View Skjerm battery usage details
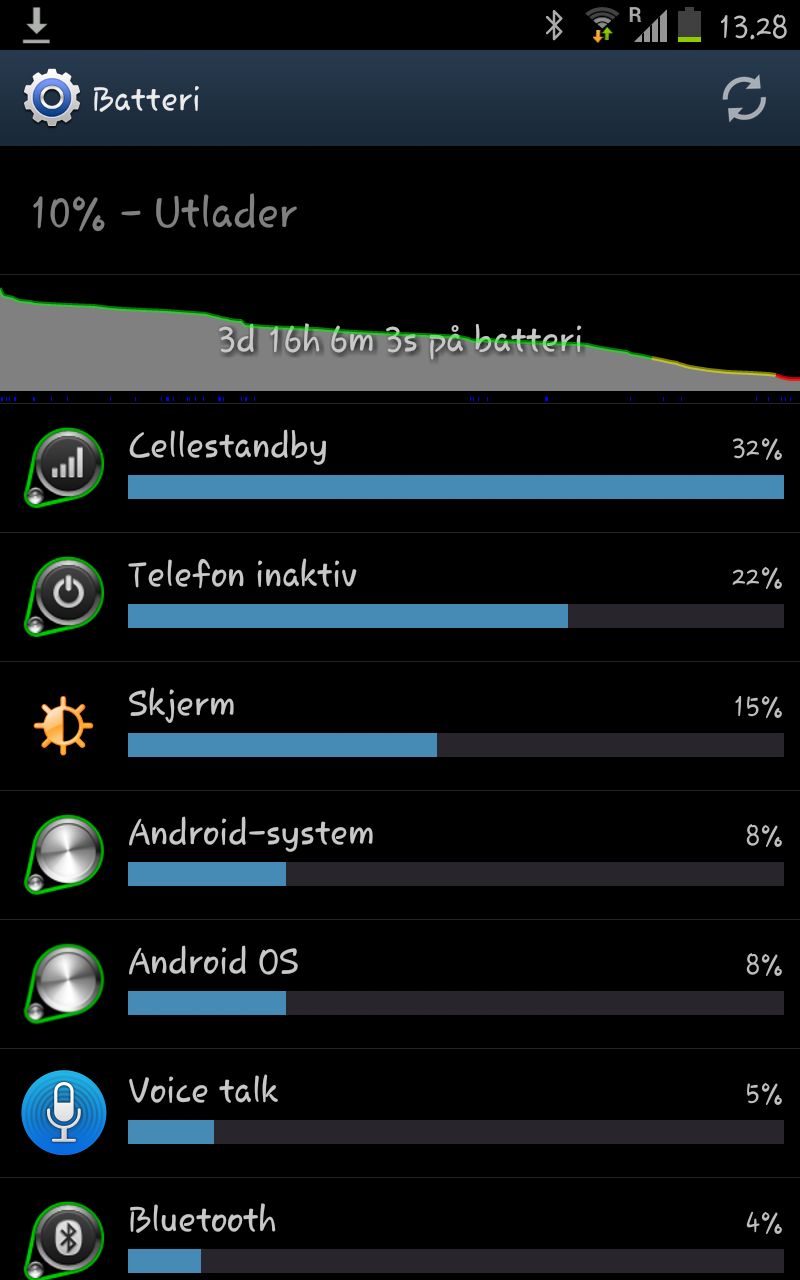 (400, 726)
